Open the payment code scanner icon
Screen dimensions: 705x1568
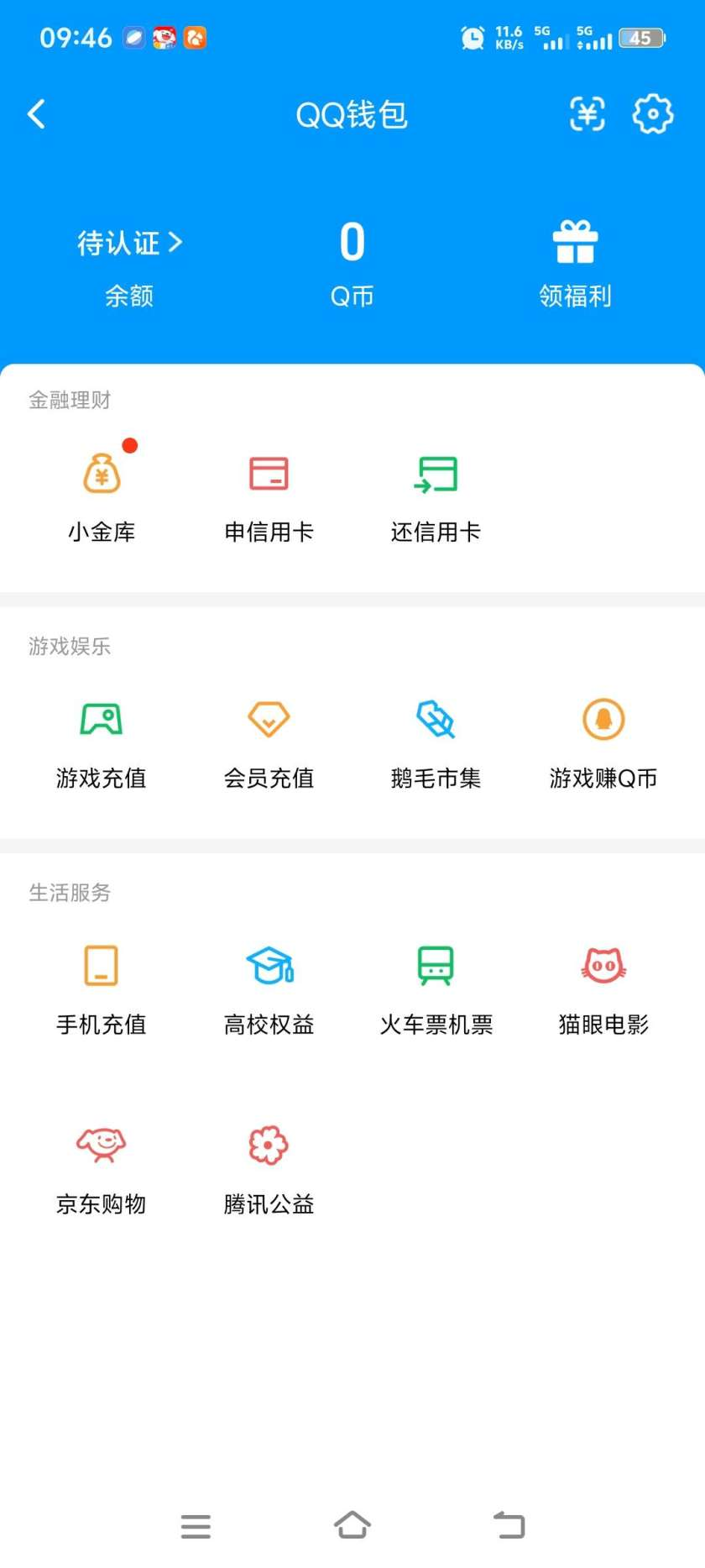587,114
